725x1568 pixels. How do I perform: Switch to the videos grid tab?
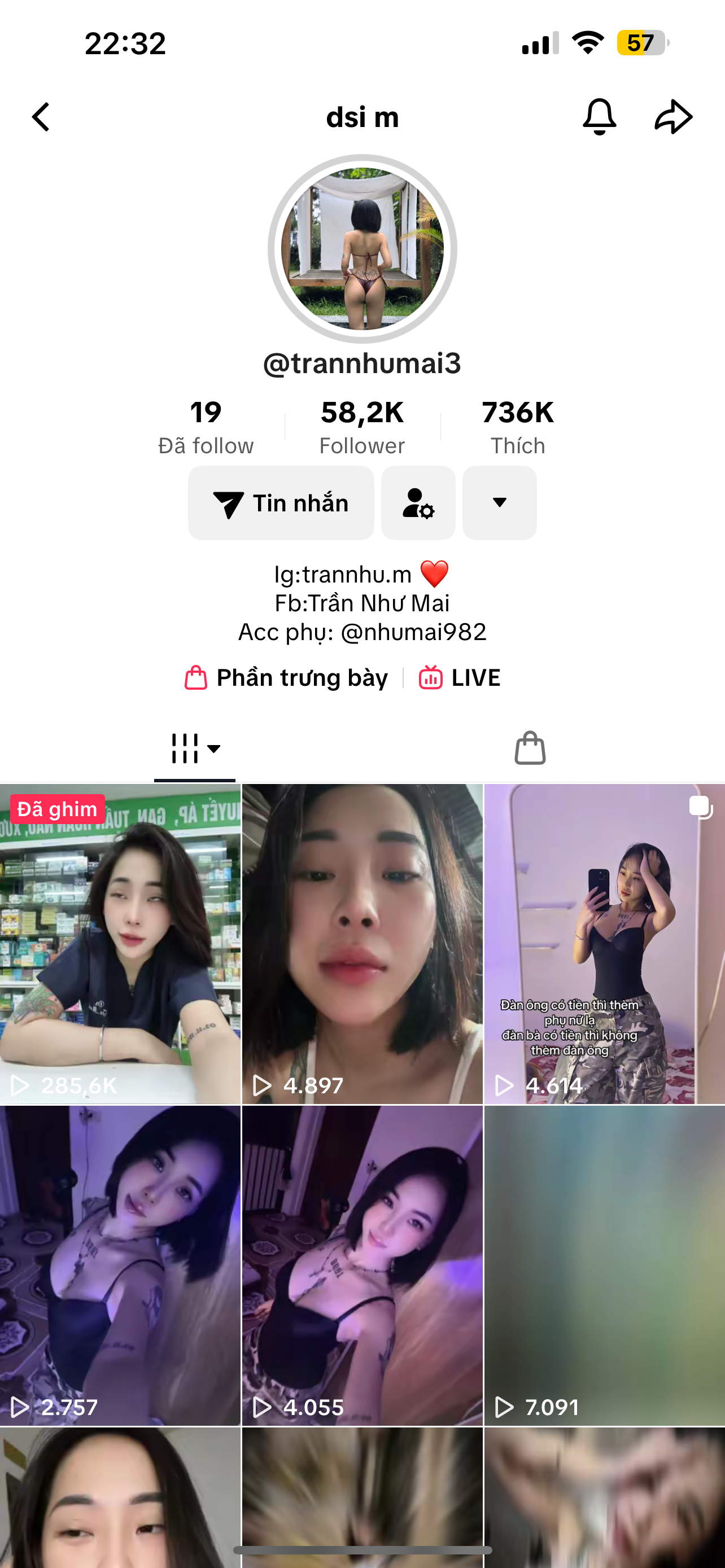coord(195,748)
